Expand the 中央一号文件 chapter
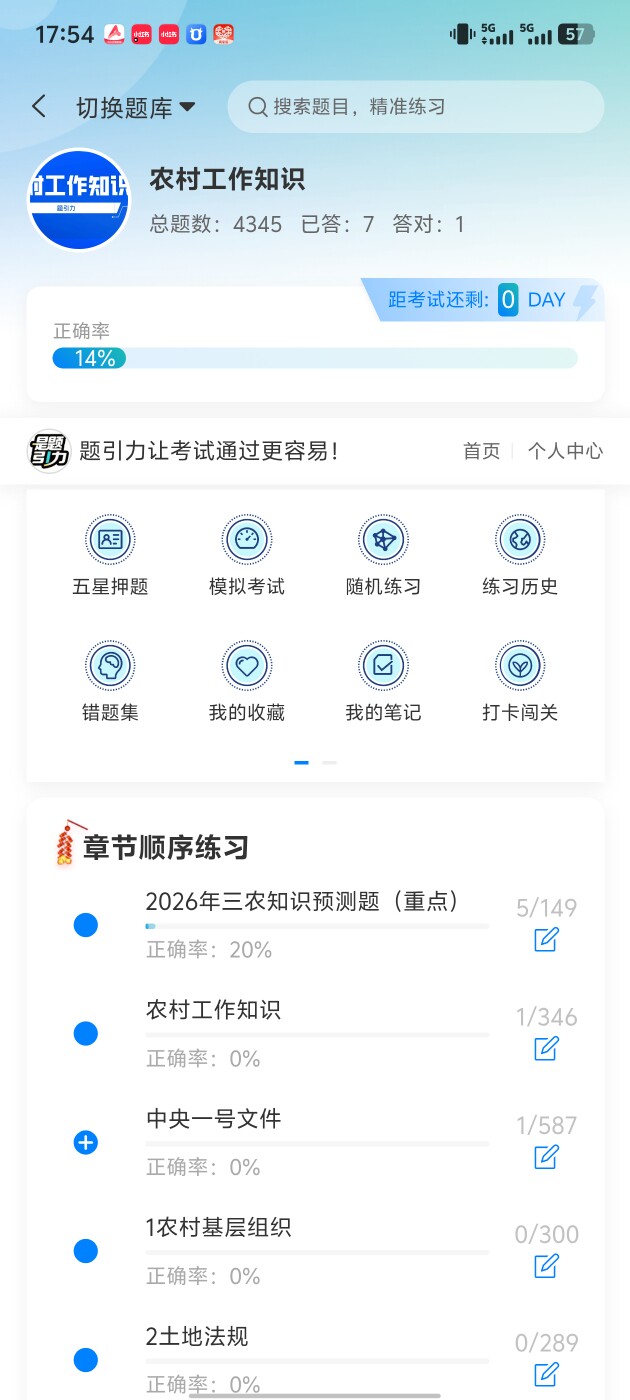Viewport: 630px width, 1400px height. [86, 1142]
